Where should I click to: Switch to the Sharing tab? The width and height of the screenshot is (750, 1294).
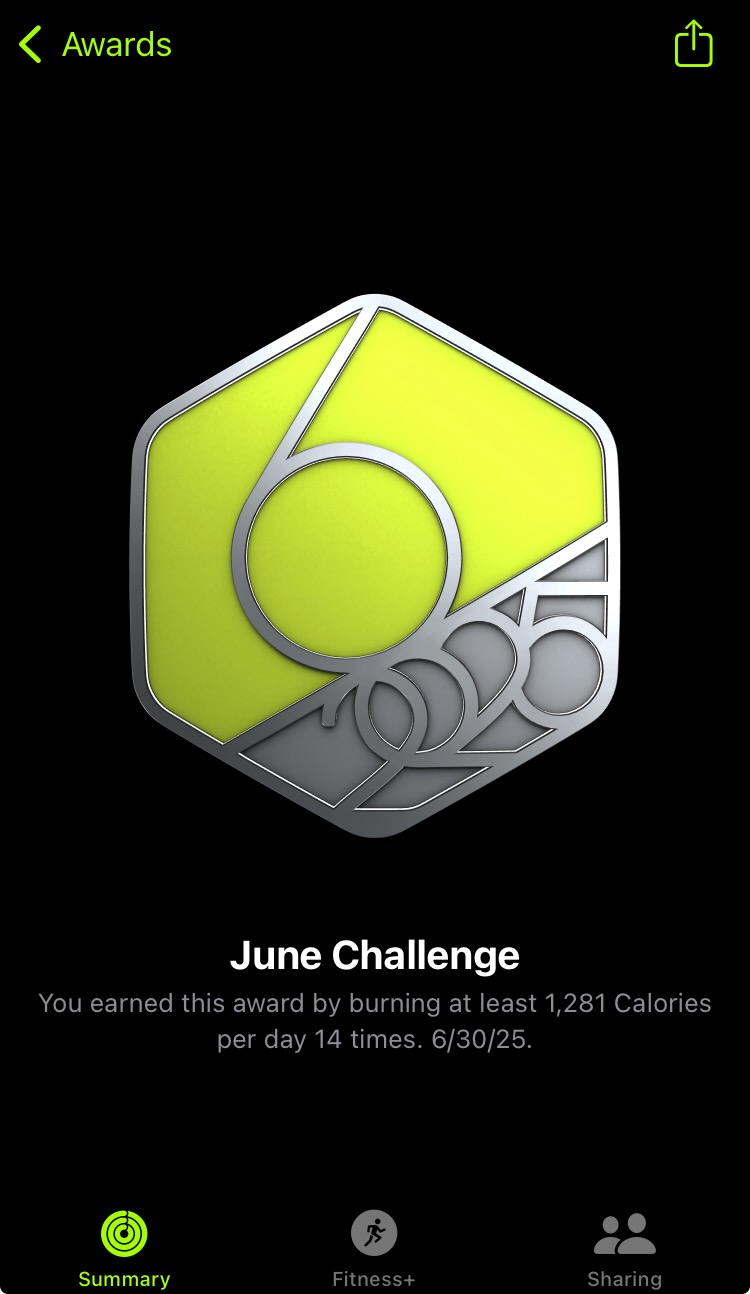(x=624, y=1246)
